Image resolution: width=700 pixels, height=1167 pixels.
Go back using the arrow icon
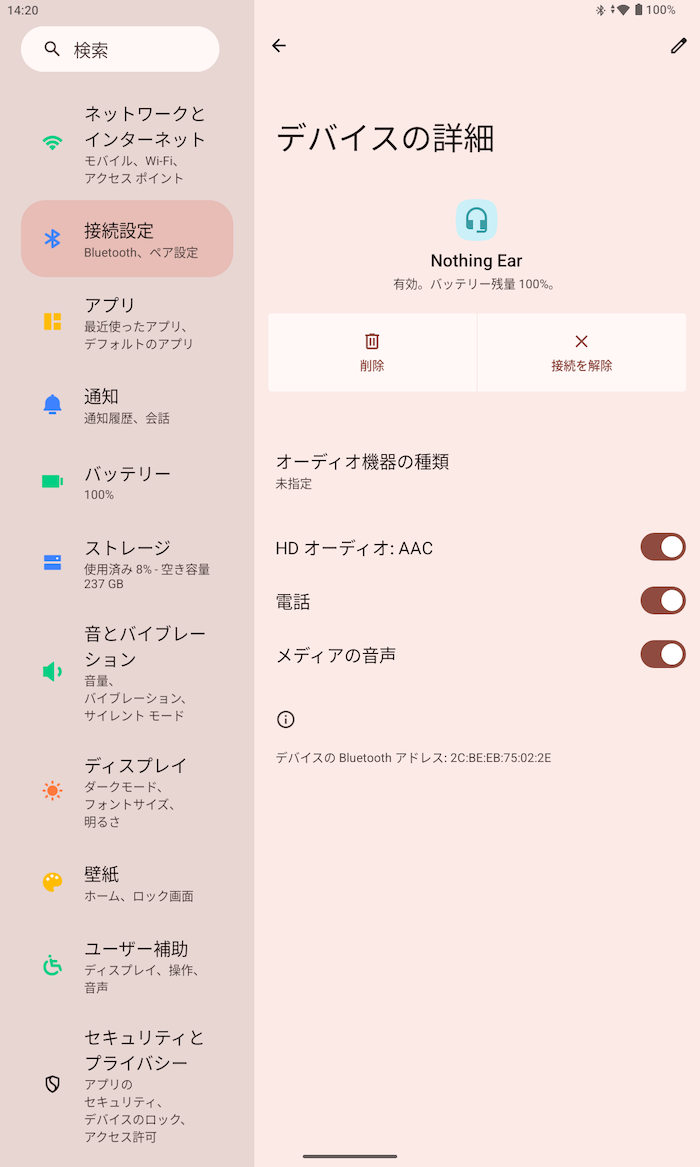[x=279, y=46]
